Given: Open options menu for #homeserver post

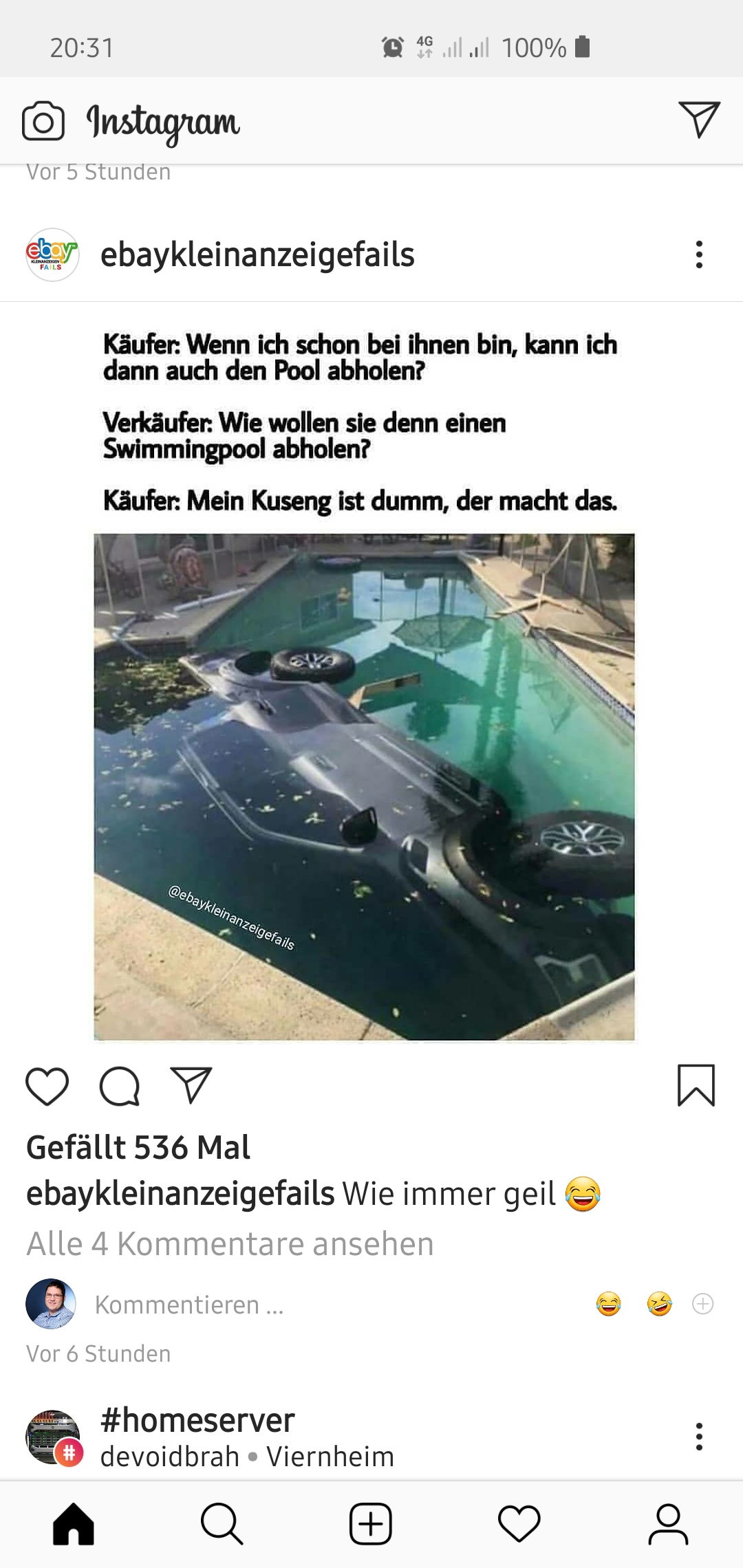Looking at the screenshot, I should 699,1437.
